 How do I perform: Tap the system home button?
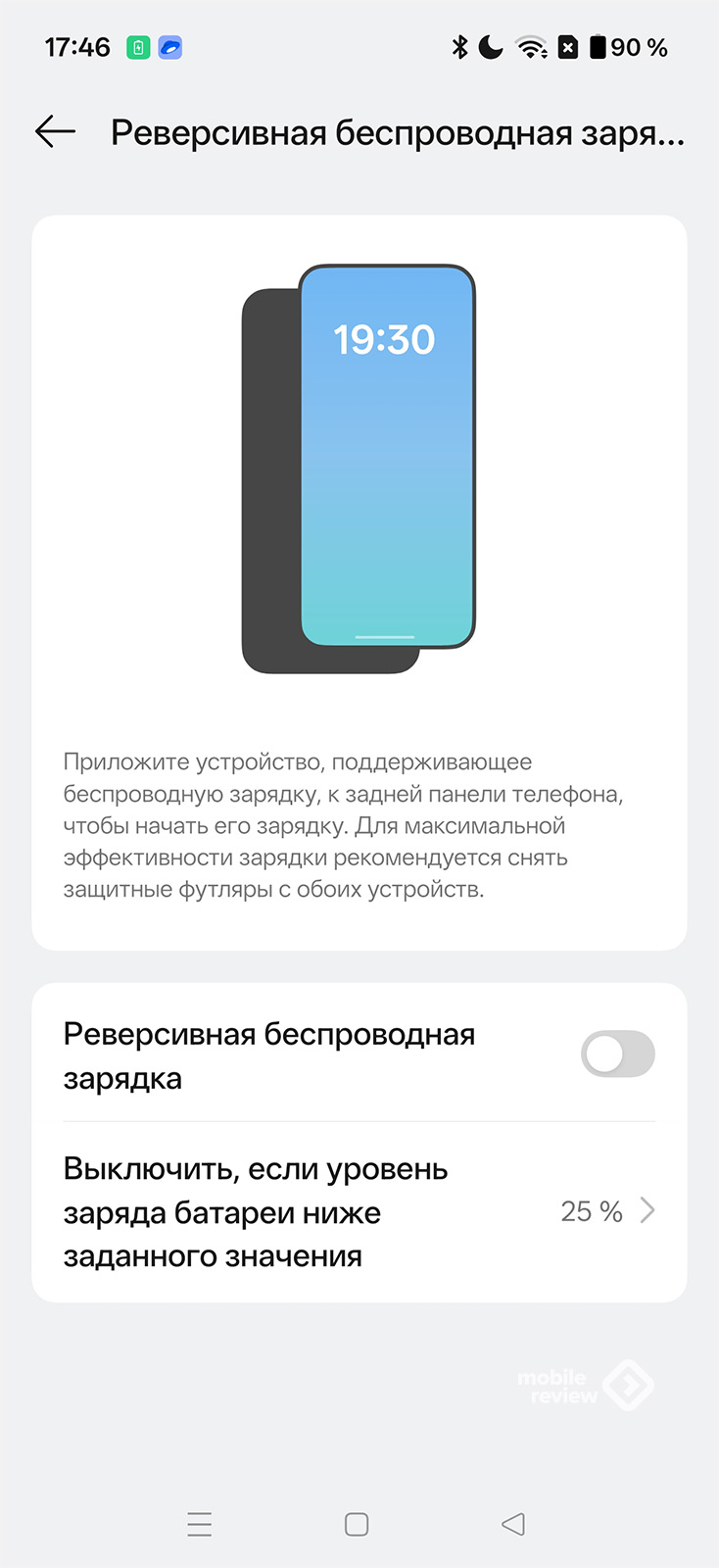tap(357, 1524)
